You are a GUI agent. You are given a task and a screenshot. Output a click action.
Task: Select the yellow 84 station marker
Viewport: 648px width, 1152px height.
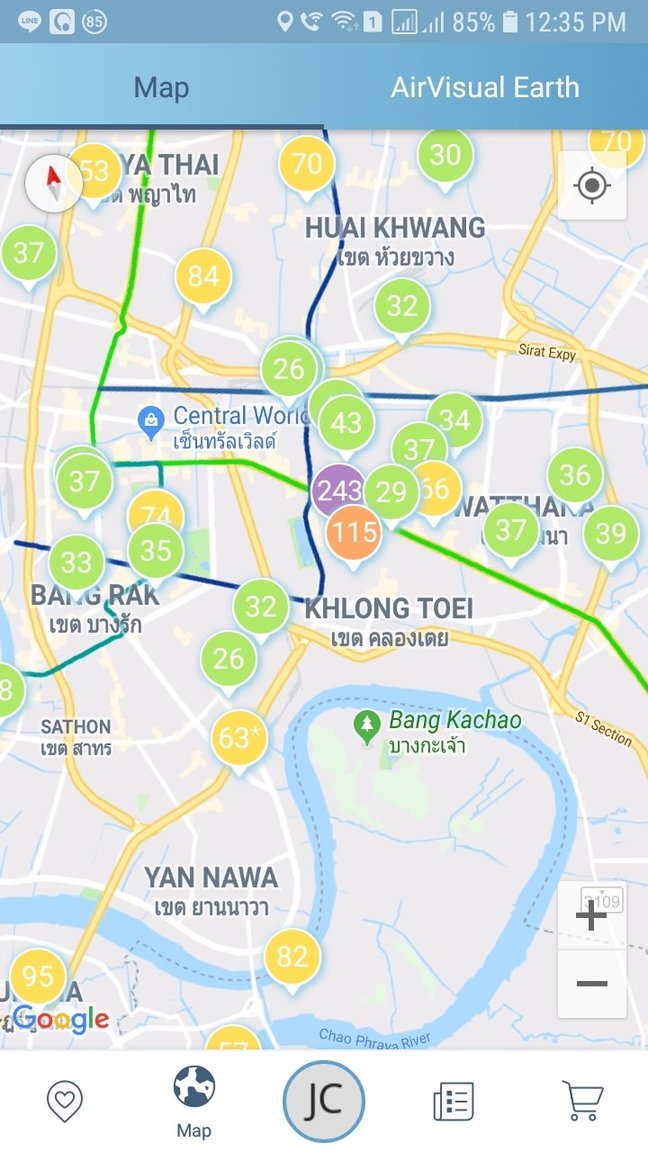(x=203, y=276)
